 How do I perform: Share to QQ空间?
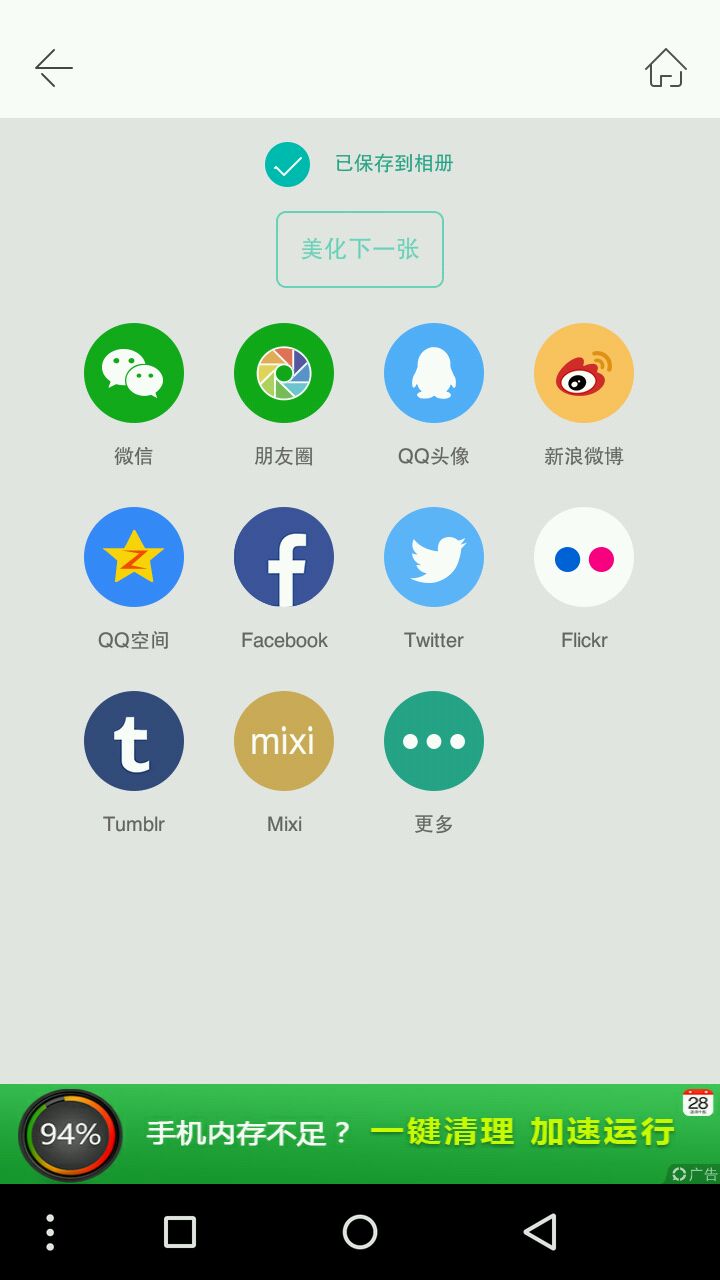pyautogui.click(x=134, y=557)
